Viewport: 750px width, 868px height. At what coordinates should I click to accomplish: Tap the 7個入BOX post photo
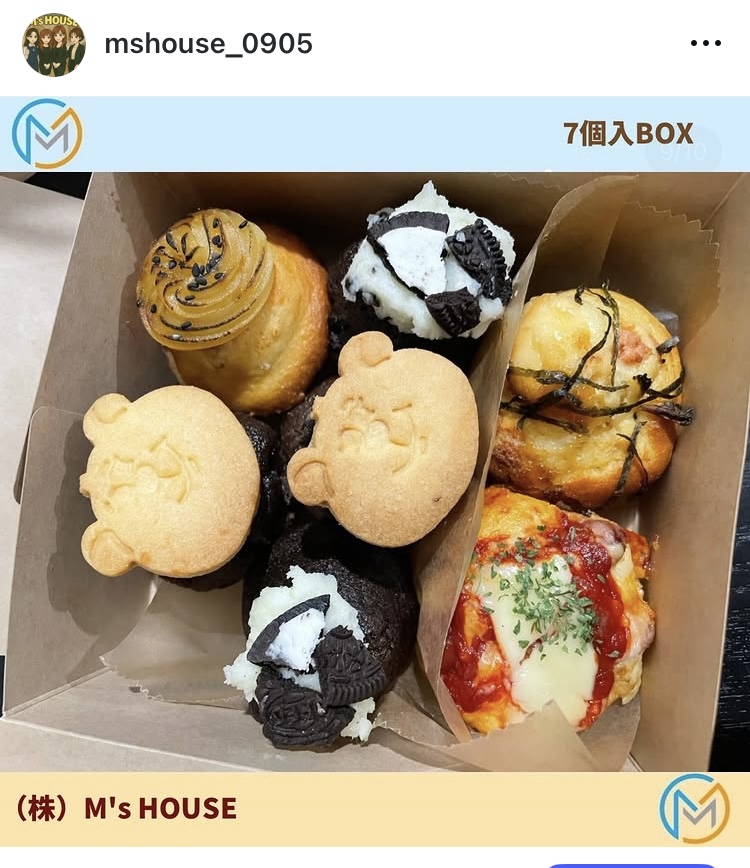[375, 470]
